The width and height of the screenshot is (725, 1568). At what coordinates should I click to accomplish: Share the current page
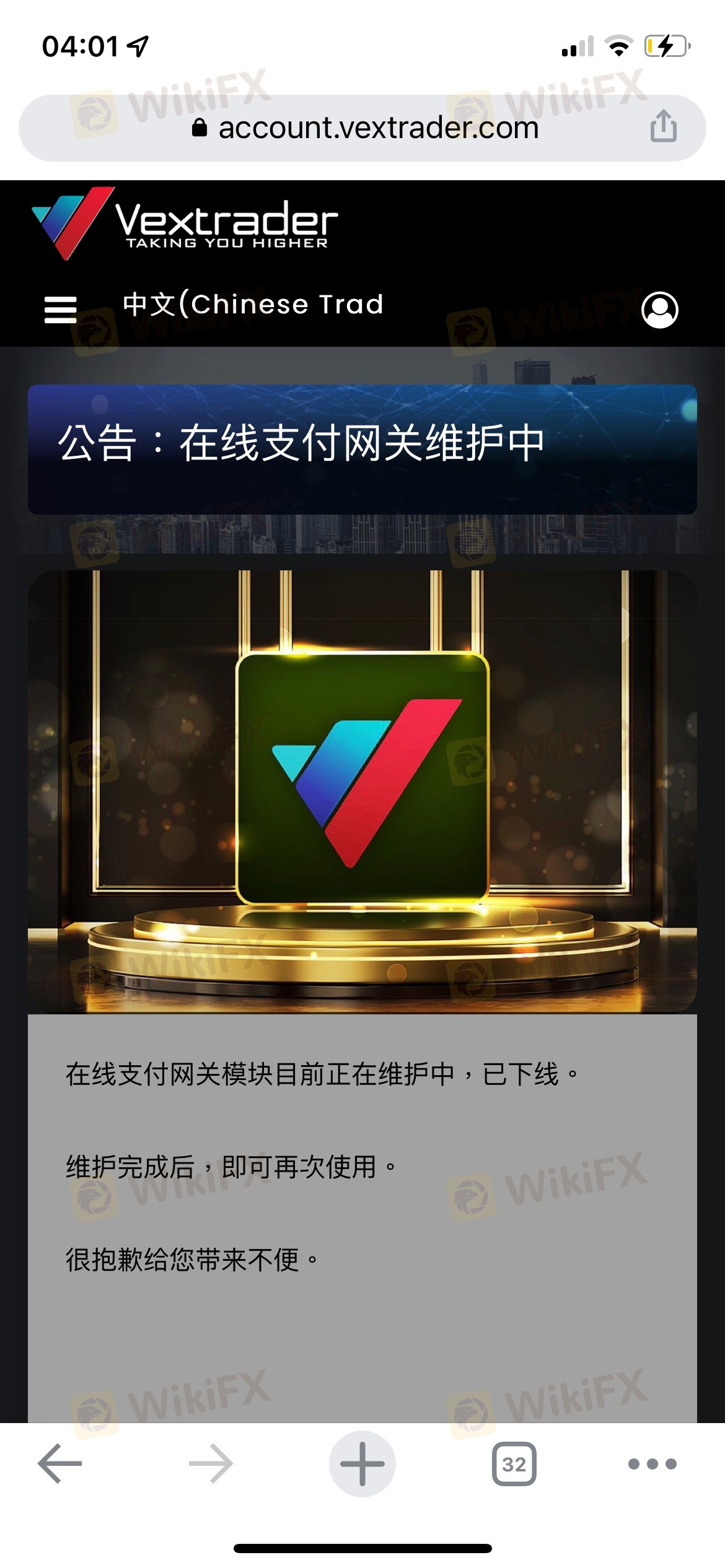(x=663, y=126)
